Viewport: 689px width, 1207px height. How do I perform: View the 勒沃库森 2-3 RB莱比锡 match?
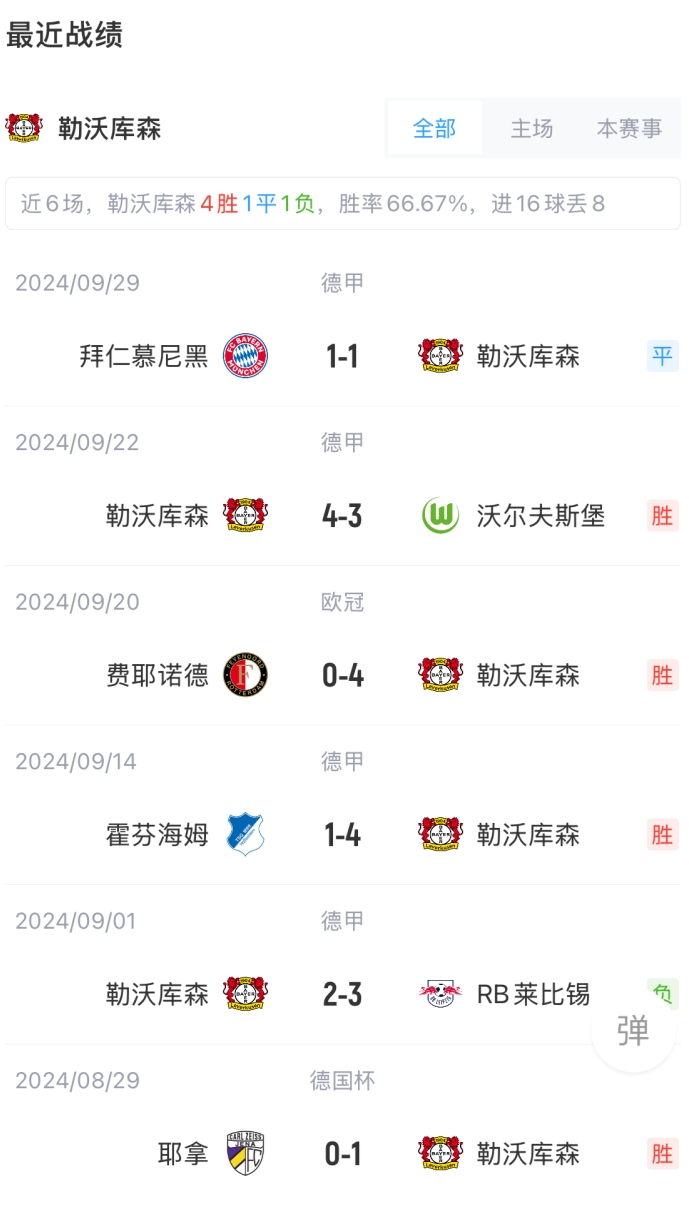click(x=344, y=965)
